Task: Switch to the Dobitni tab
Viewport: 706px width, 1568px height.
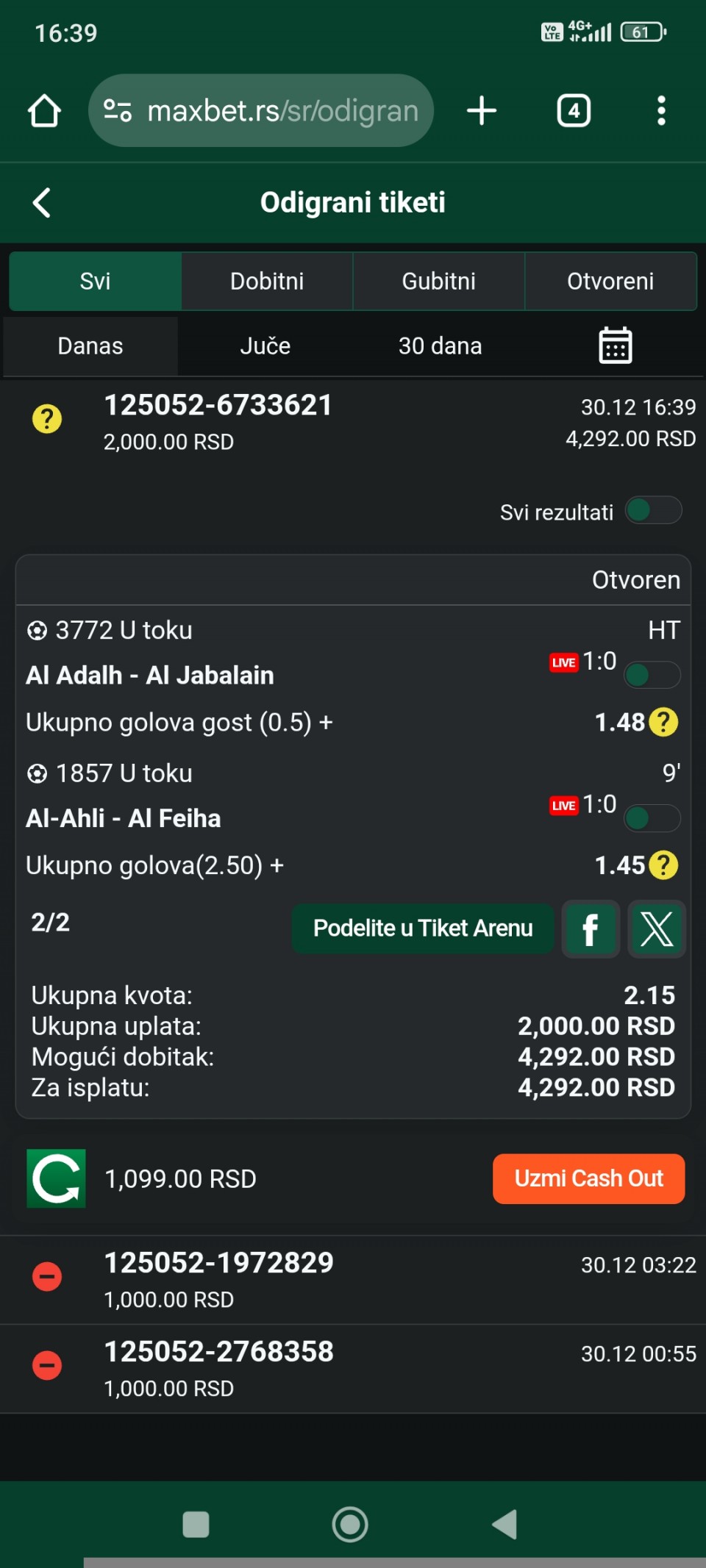Action: coord(267,282)
